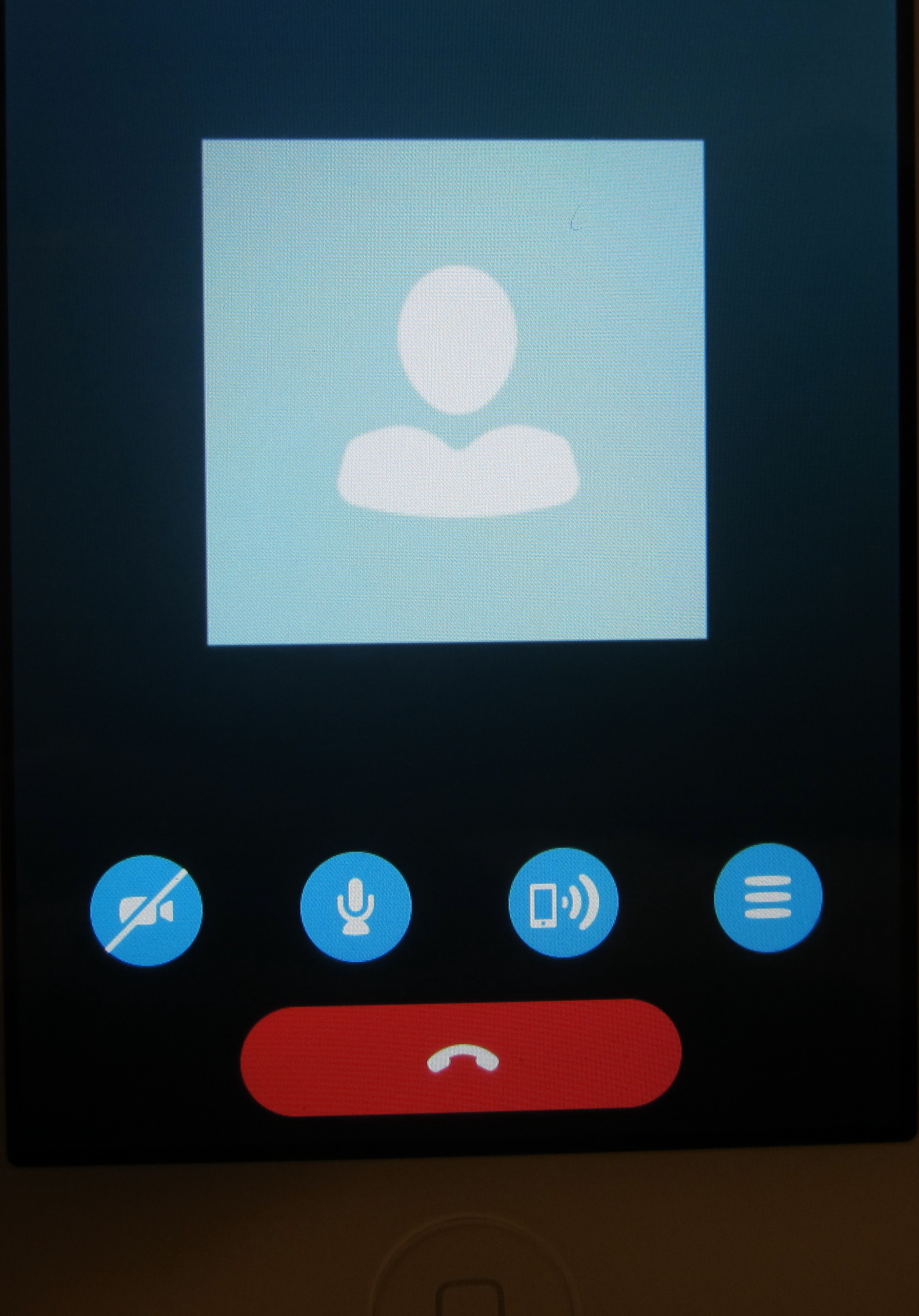Toggle the speakerphone audio output

[x=564, y=903]
